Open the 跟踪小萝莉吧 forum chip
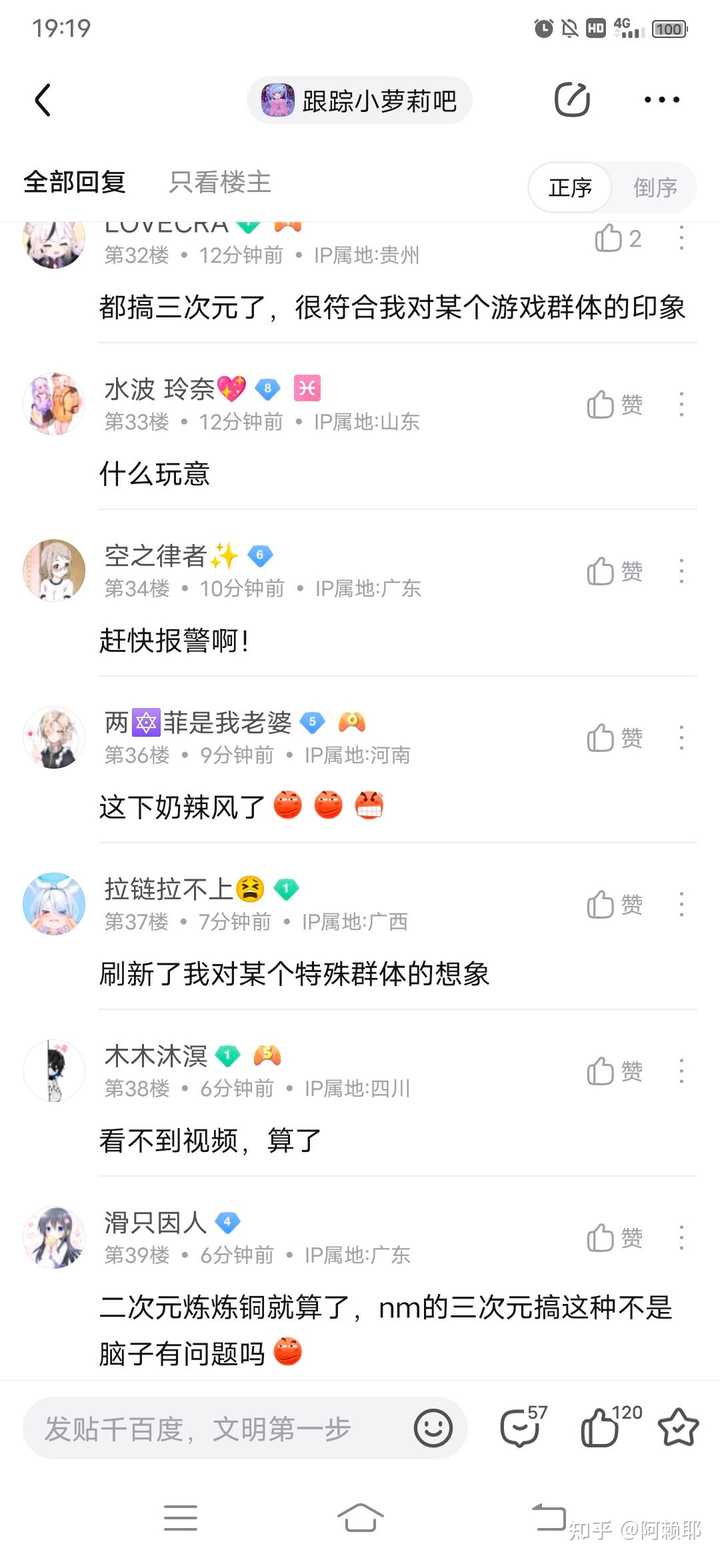This screenshot has height=1560, width=720. coord(360,100)
